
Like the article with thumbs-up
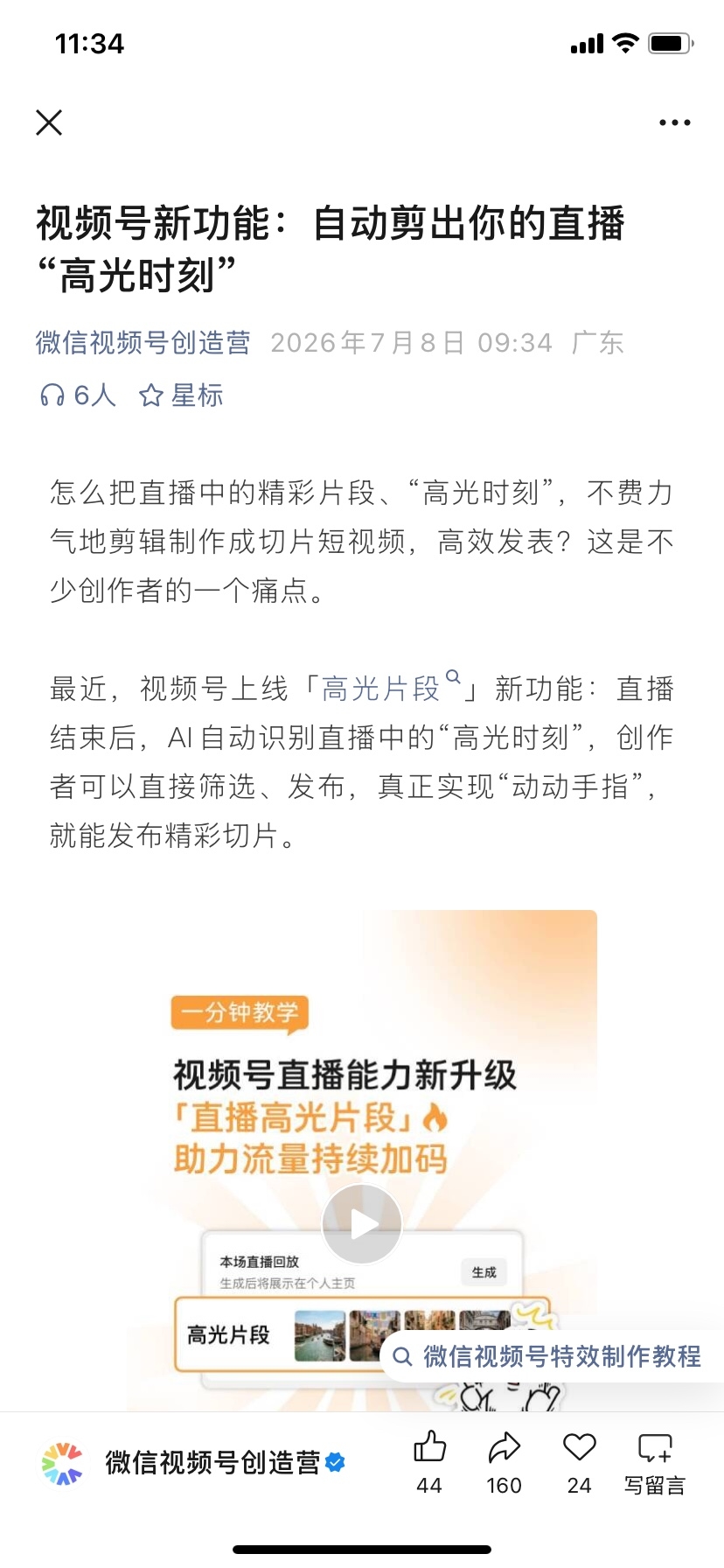(429, 1462)
